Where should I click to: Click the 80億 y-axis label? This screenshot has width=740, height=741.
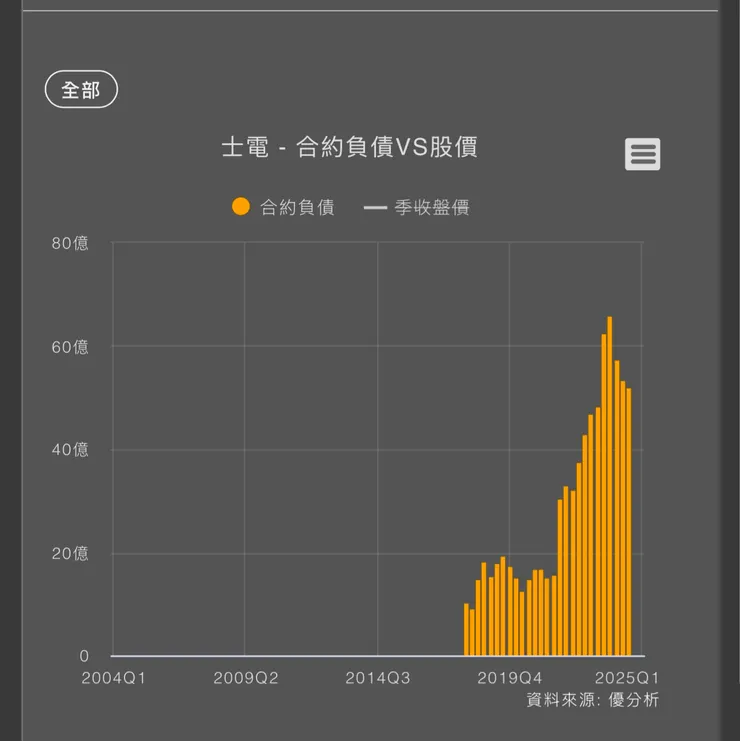(x=68, y=243)
